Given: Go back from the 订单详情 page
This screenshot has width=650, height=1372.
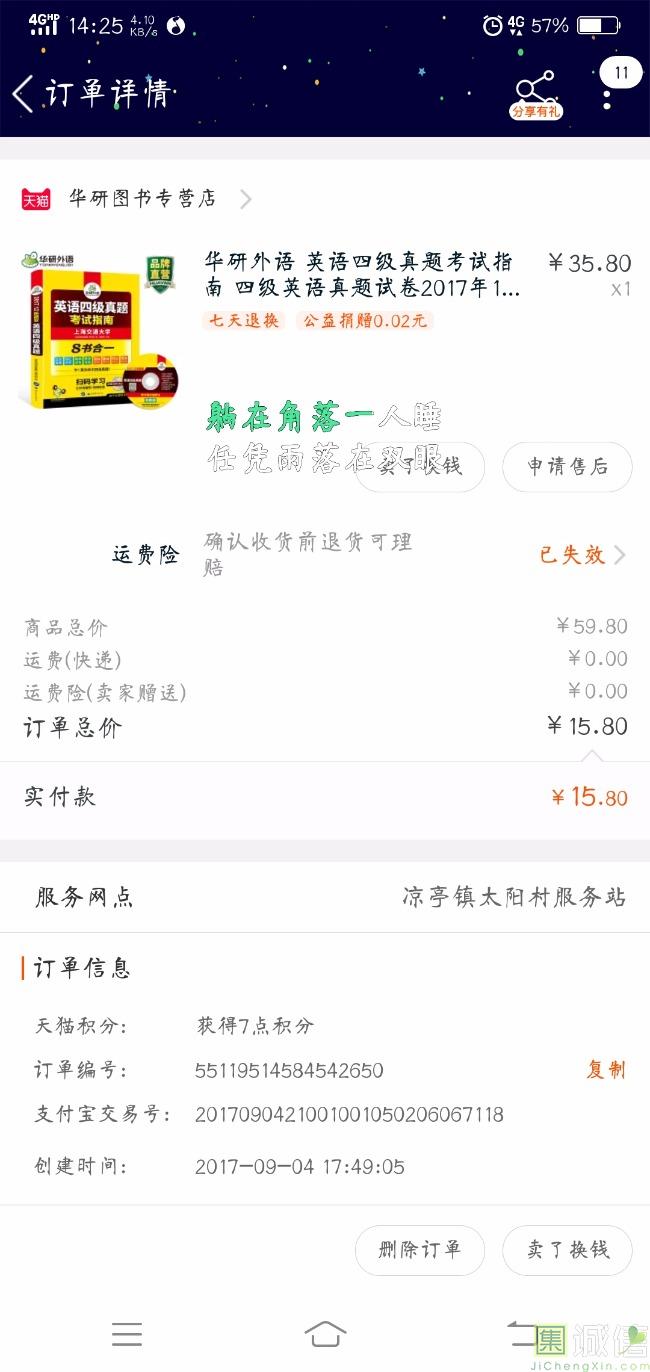Looking at the screenshot, I should tap(23, 94).
